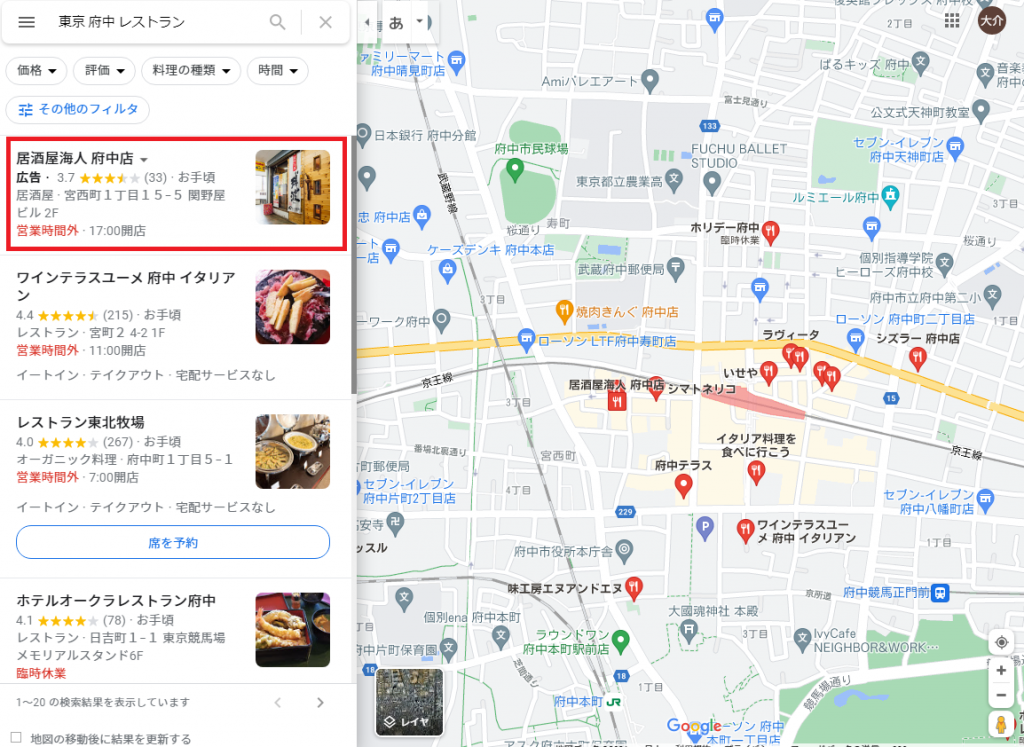Open ホテルオークラレストラン府中 result
This screenshot has width=1024, height=747.
(116, 601)
